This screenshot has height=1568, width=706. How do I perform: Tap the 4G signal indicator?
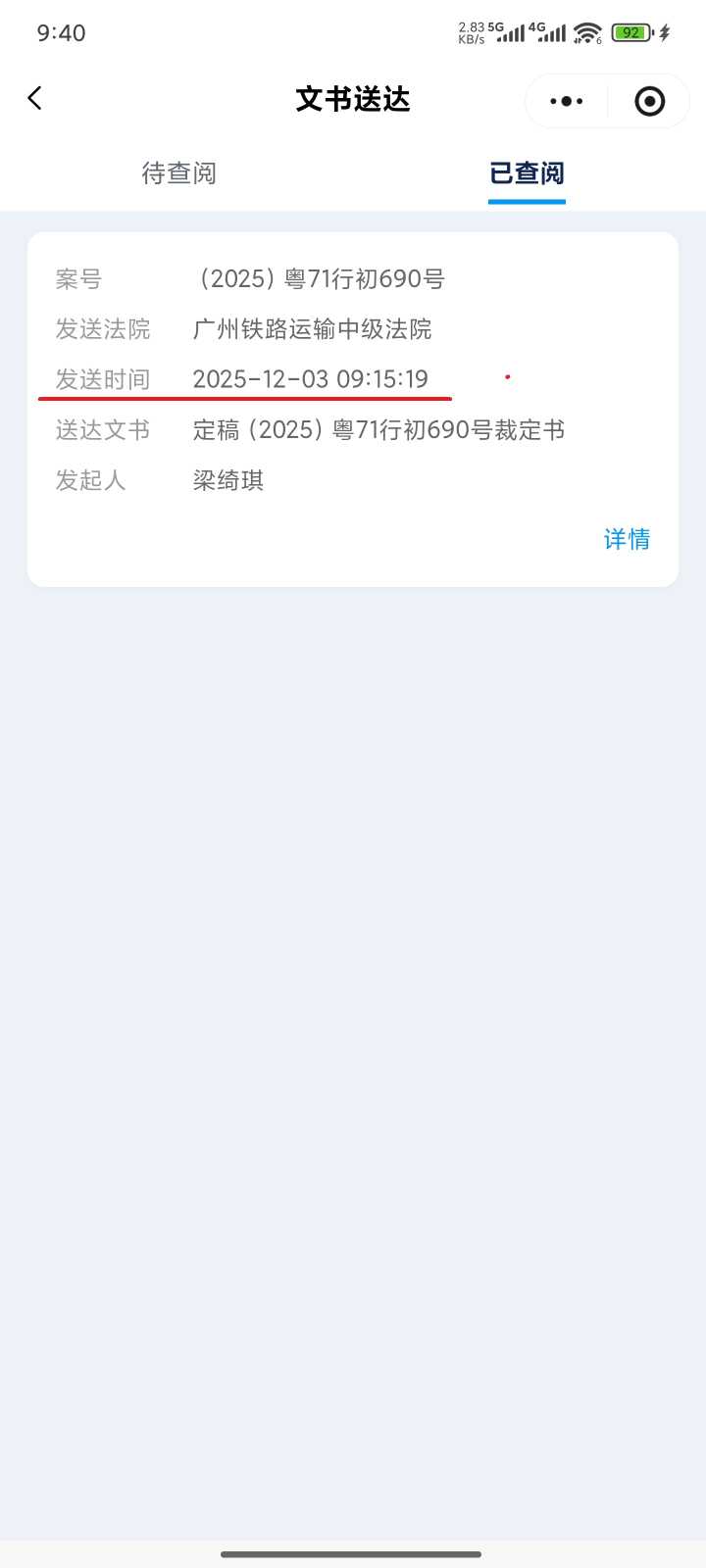pyautogui.click(x=550, y=32)
